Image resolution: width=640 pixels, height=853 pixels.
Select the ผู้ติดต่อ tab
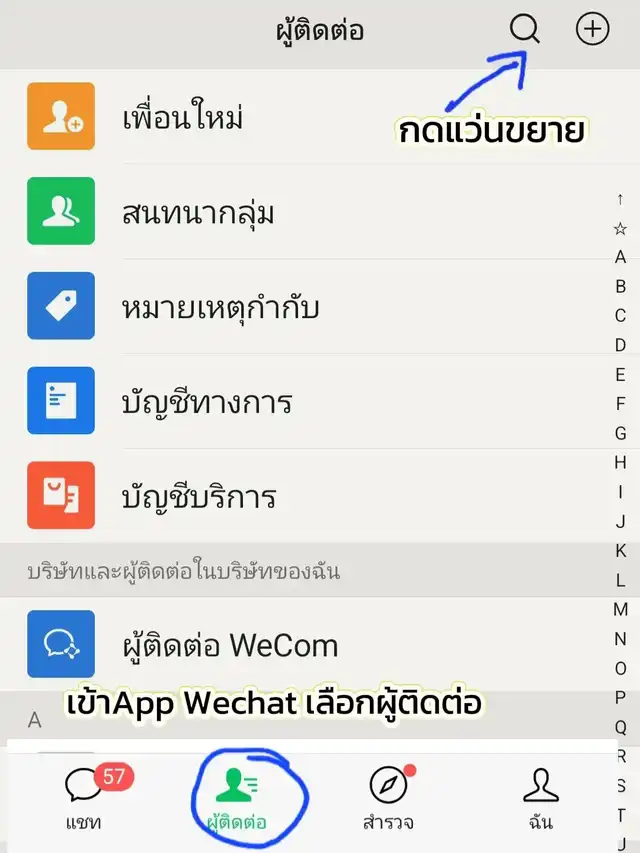238,798
